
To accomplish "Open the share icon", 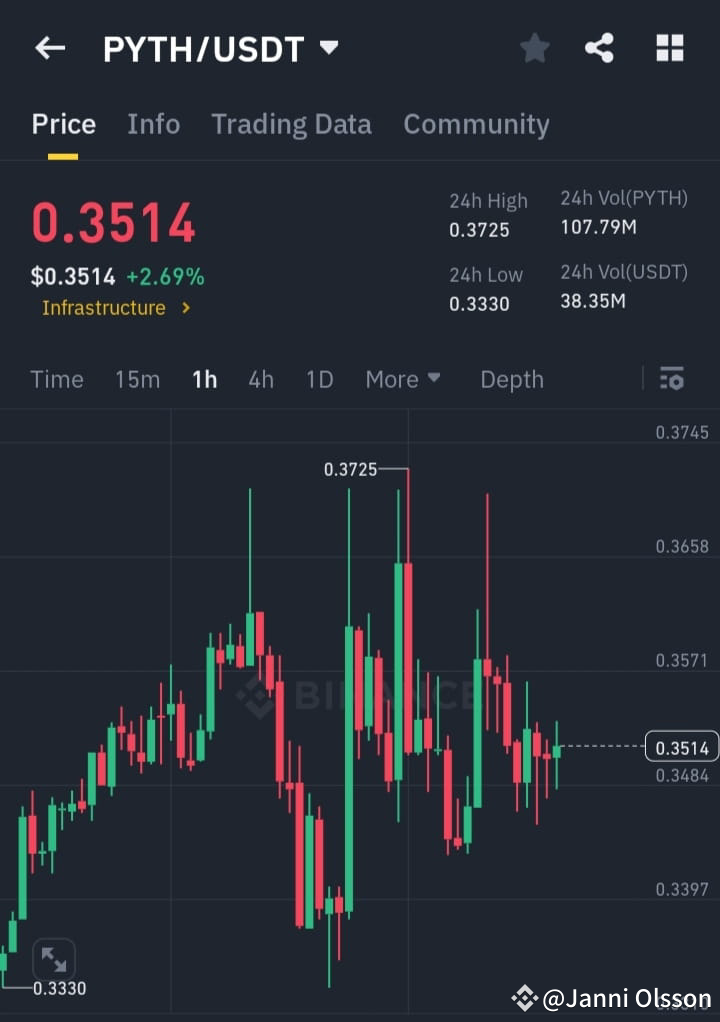I will [x=599, y=47].
